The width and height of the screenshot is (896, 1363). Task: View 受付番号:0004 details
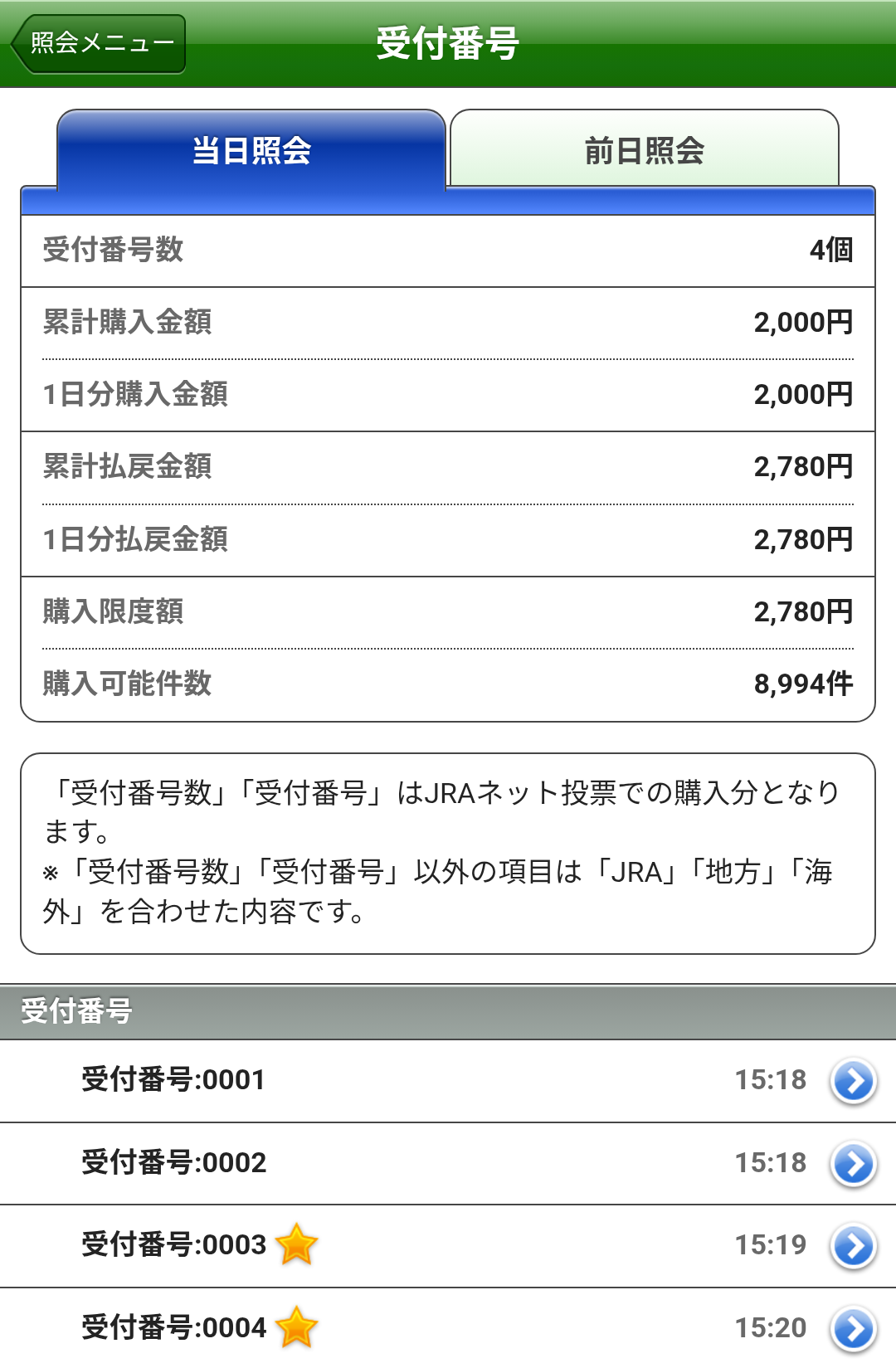[855, 1327]
